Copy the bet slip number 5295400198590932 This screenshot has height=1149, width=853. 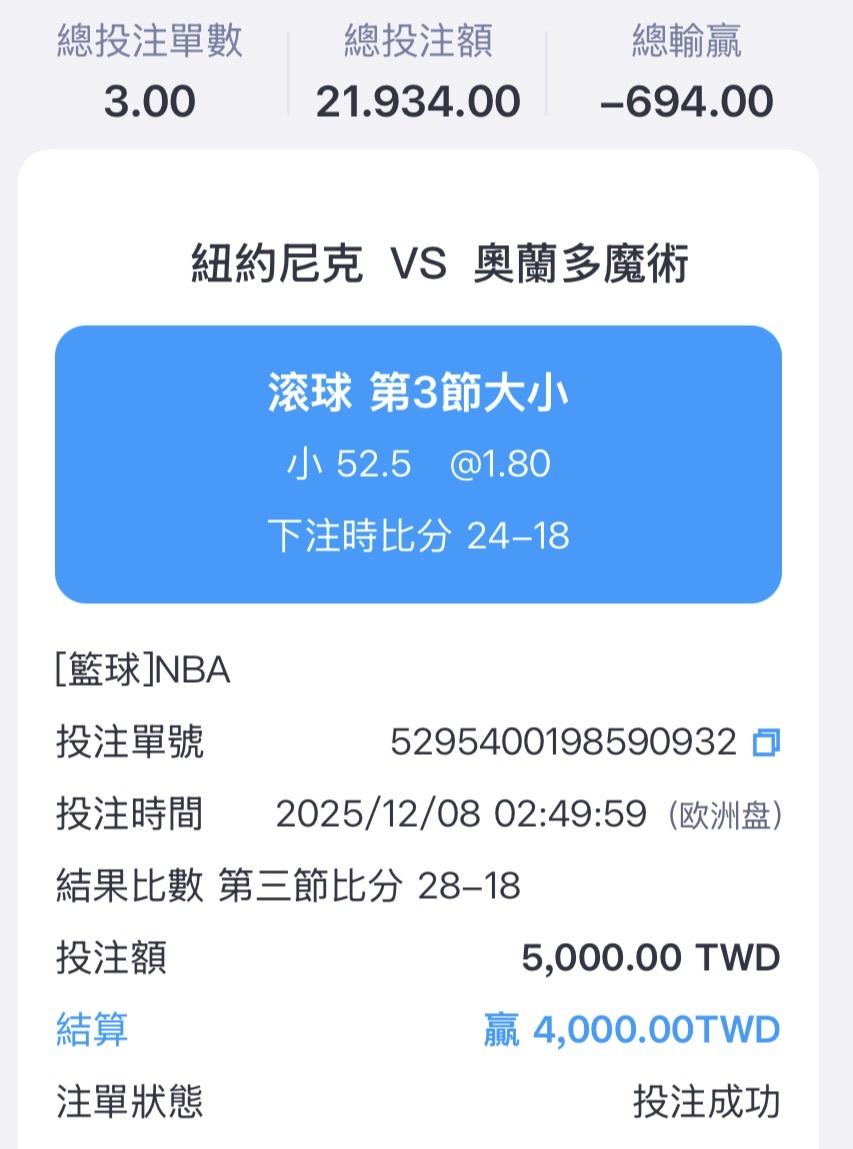pos(766,742)
